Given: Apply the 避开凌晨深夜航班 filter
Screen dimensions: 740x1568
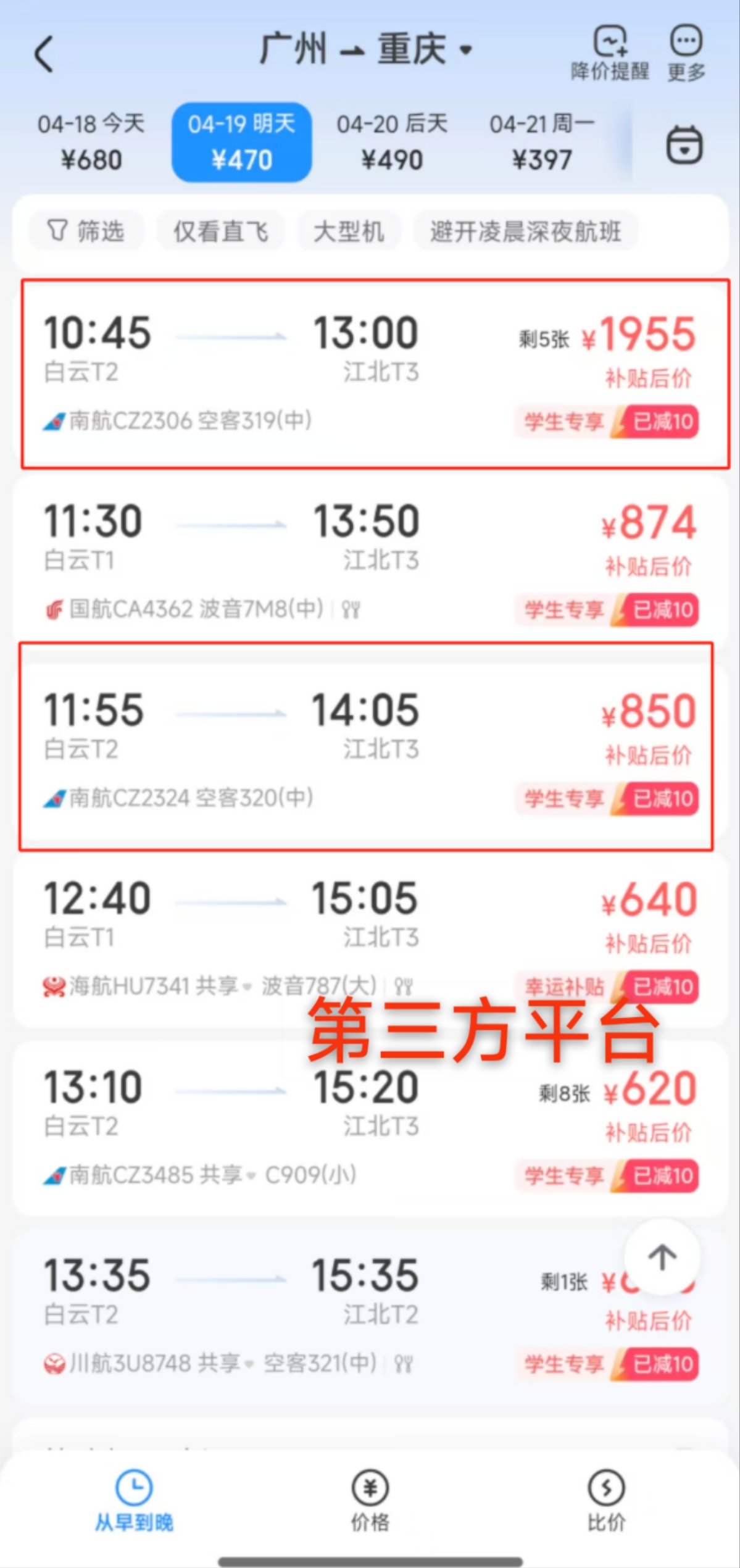Looking at the screenshot, I should pos(525,231).
